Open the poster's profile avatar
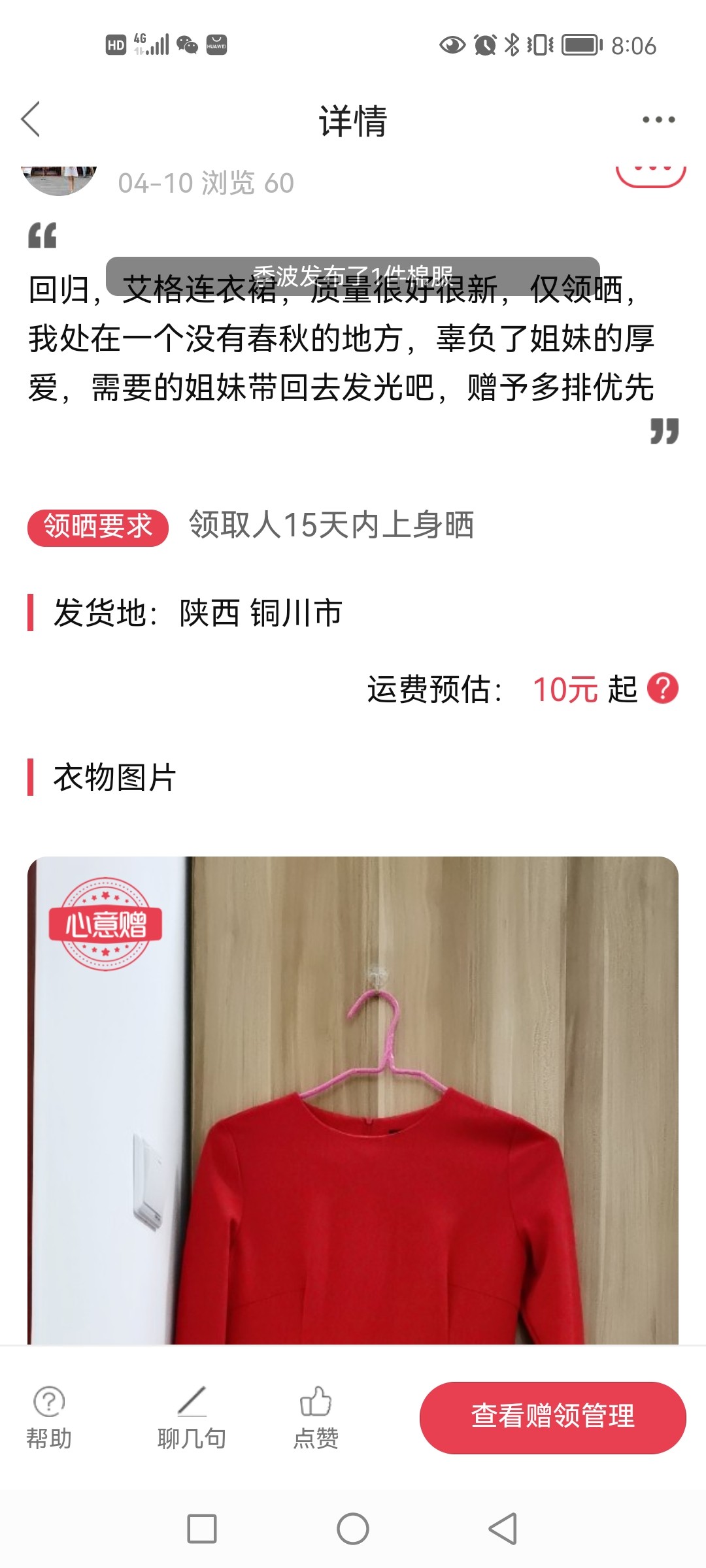Image resolution: width=706 pixels, height=1568 pixels. (59, 179)
